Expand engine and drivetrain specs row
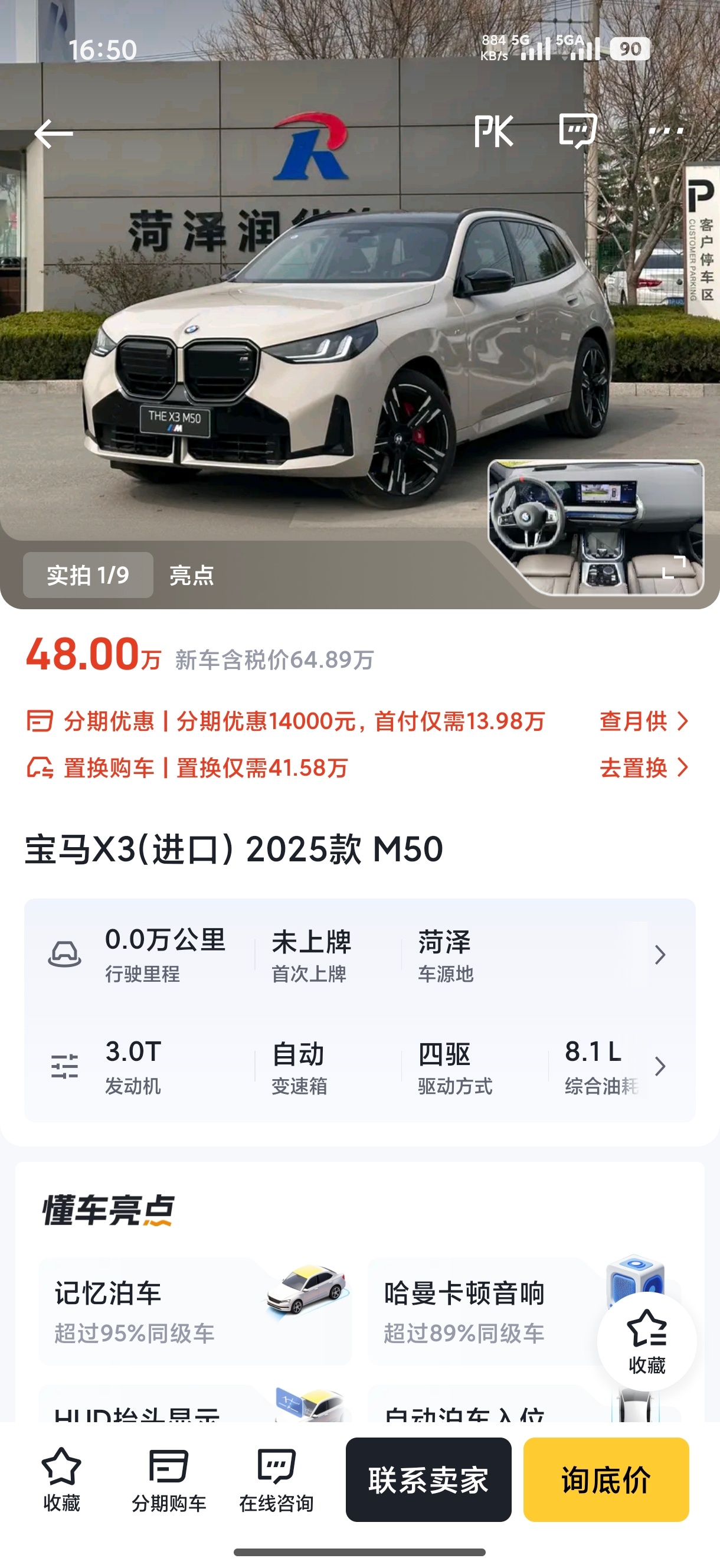This screenshot has width=720, height=1568. (x=359, y=1066)
